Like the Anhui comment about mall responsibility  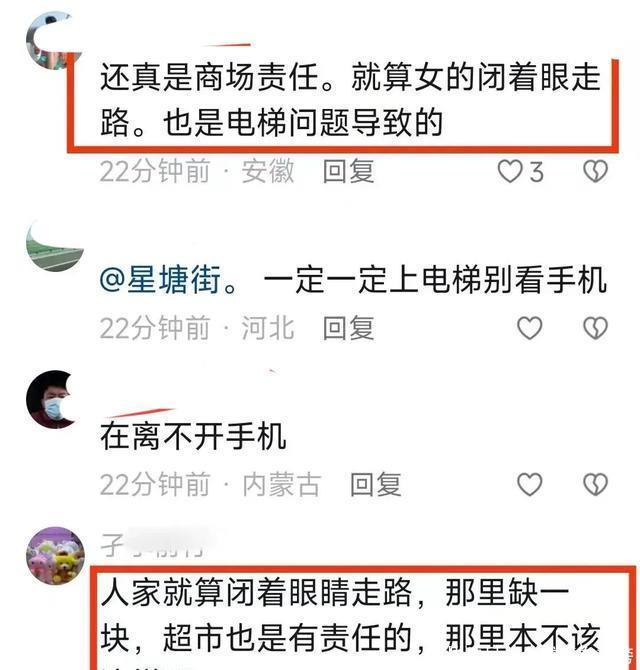pos(510,171)
